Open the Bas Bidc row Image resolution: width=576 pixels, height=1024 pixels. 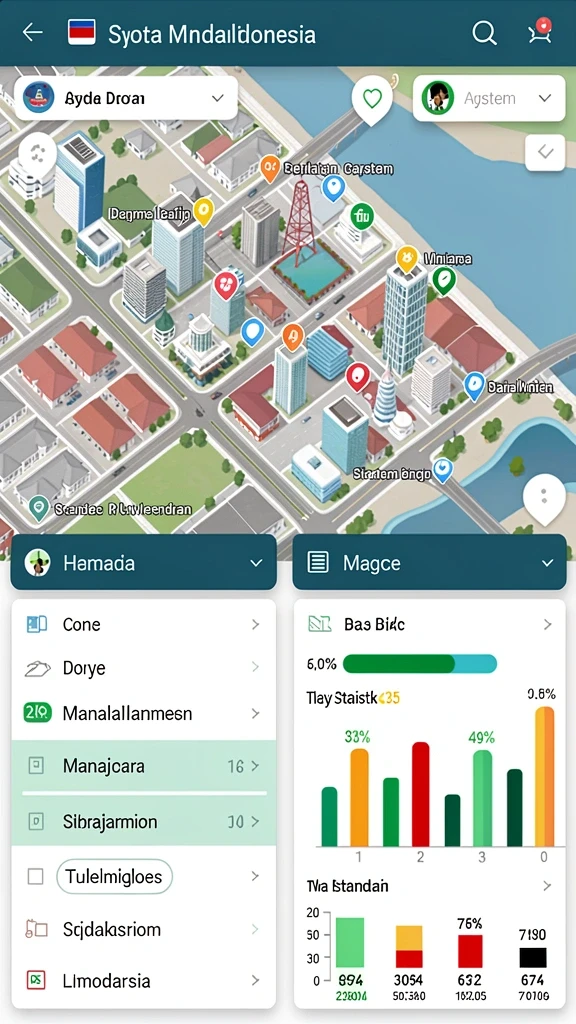pos(429,624)
